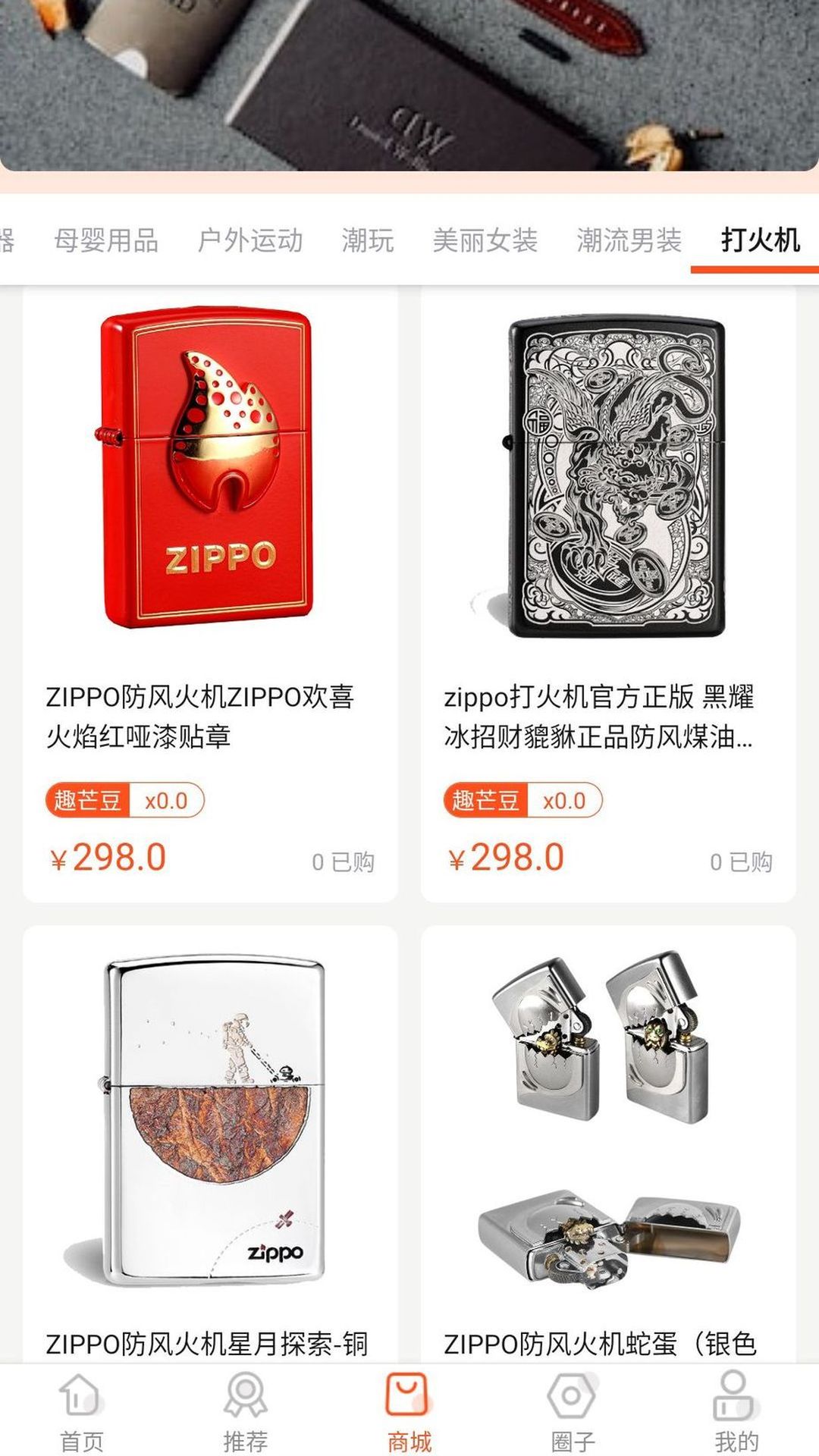View the ZIPPO 蛇蛋 silver lighter product
Screen dimensions: 819x1456
pyautogui.click(x=608, y=1137)
